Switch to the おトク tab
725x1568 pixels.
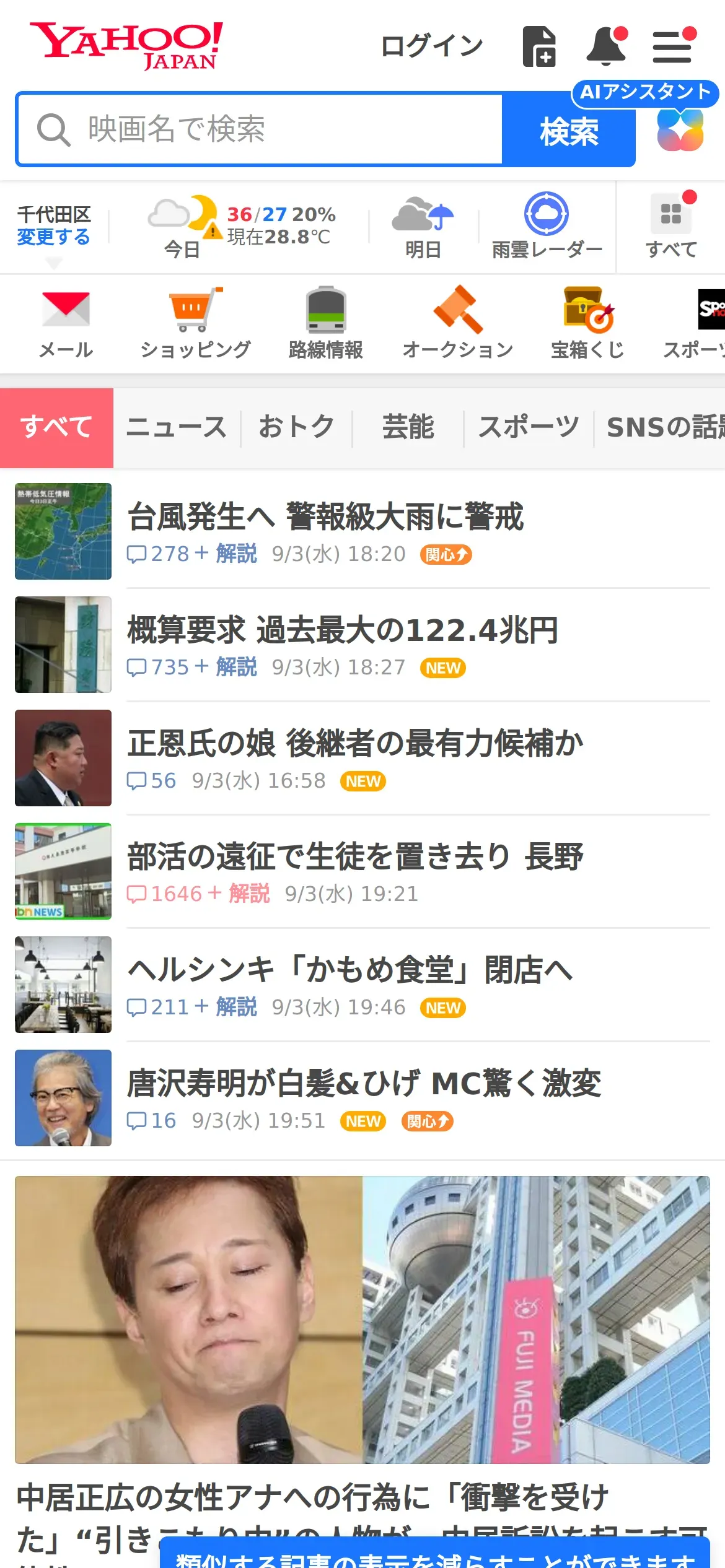point(296,427)
